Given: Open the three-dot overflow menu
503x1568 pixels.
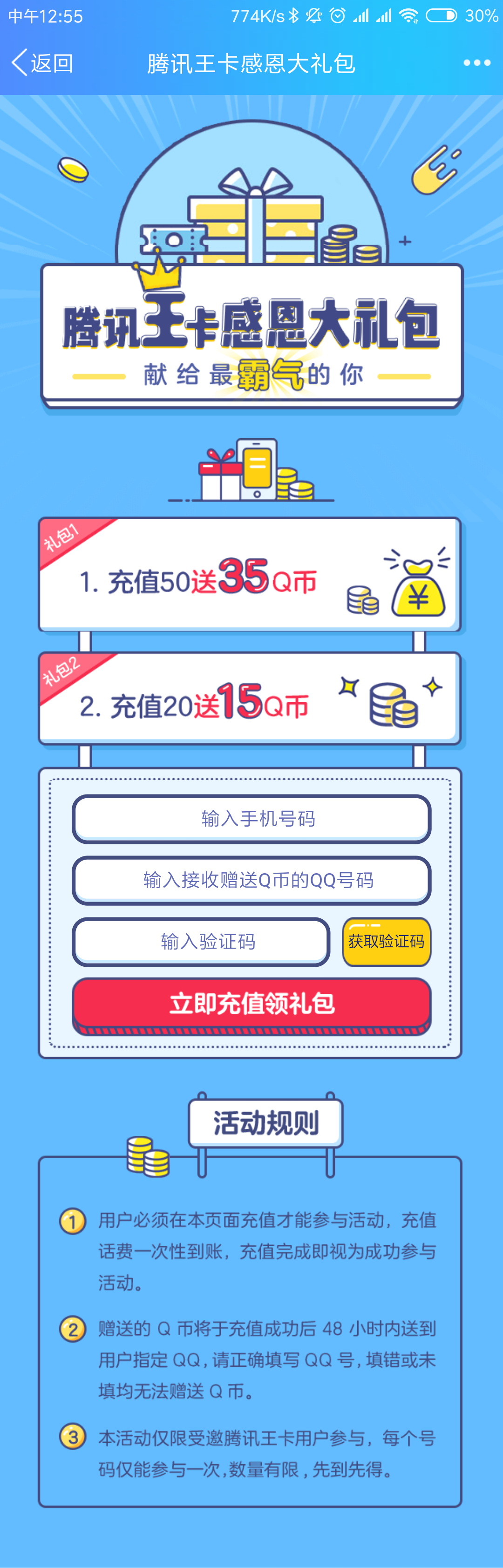Looking at the screenshot, I should click(476, 63).
